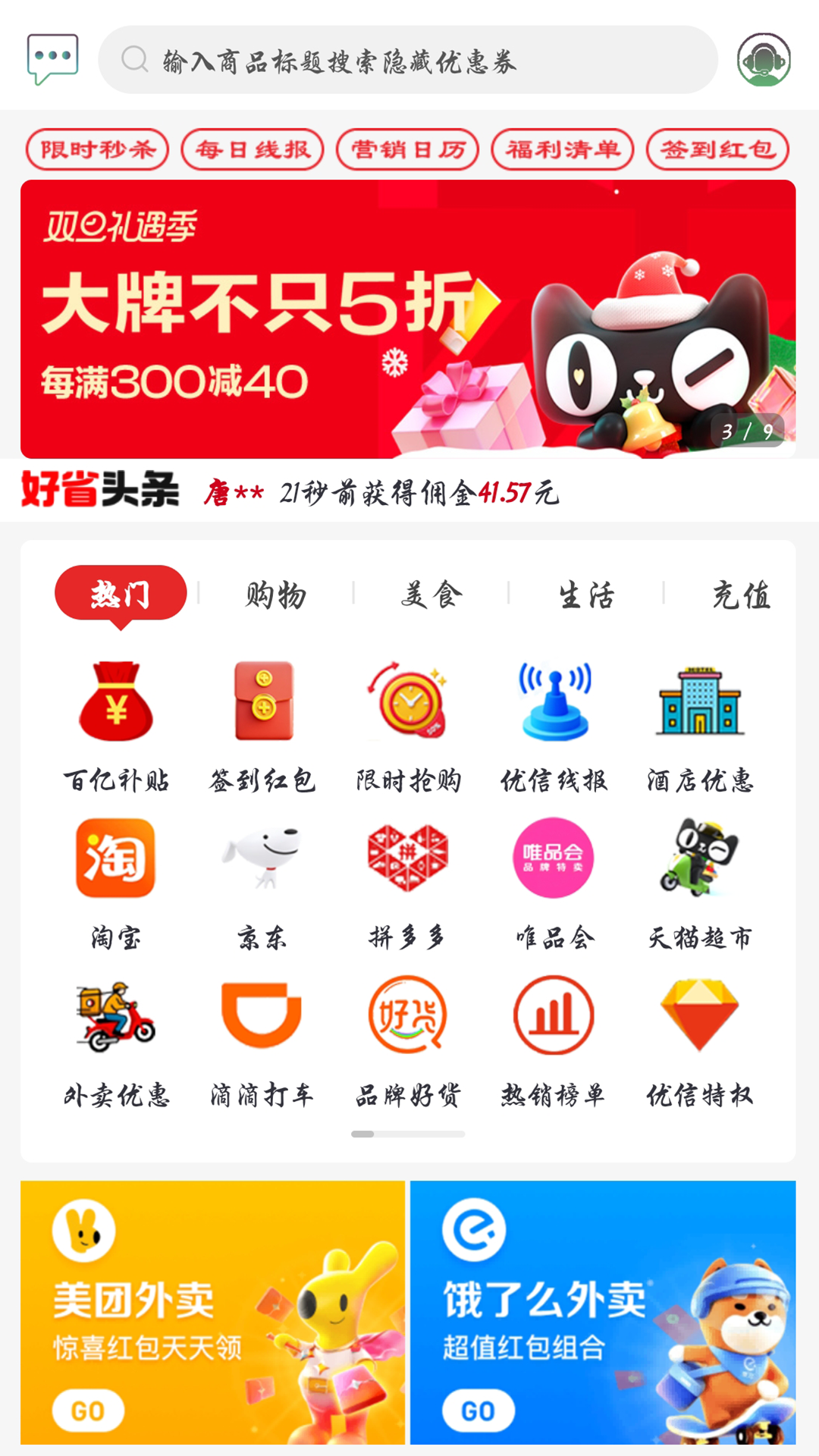Open the 福利清单 chip
The height and width of the screenshot is (1456, 819).
(x=563, y=149)
